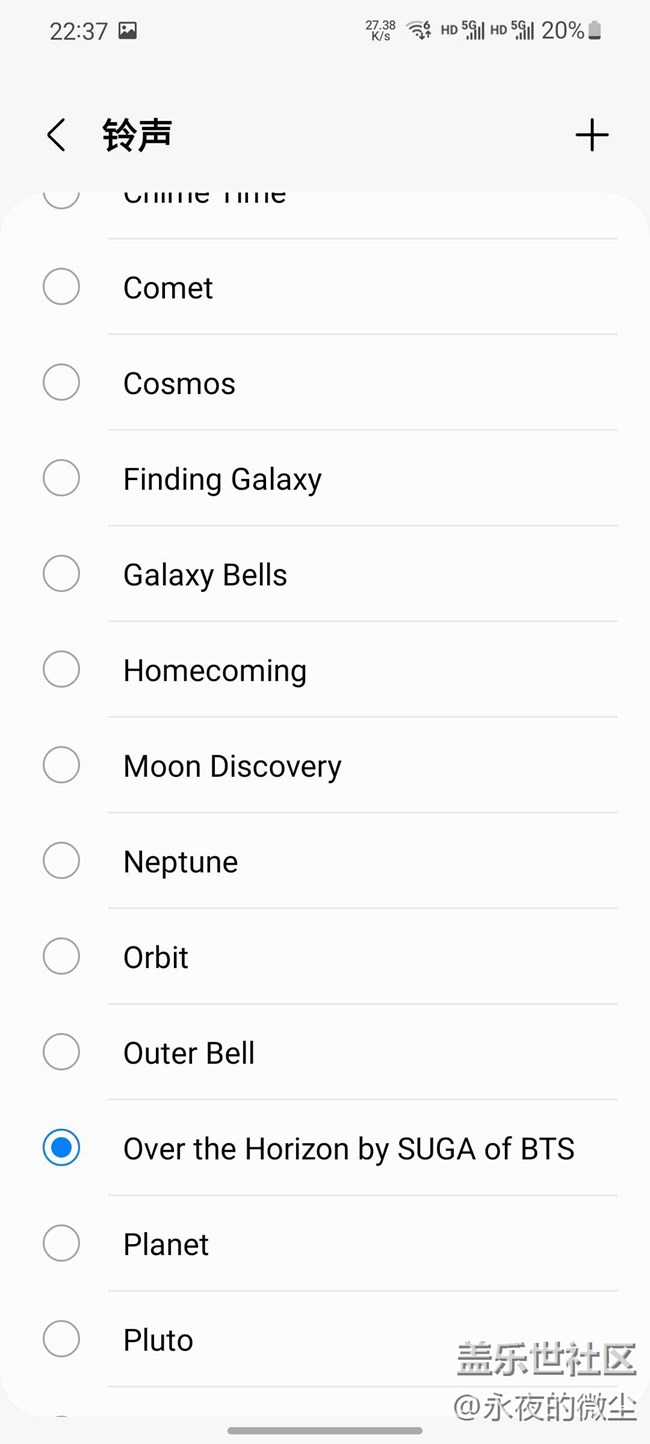Set Planet as the ringtone
Screen dimensions: 650x1444
click(x=166, y=1245)
